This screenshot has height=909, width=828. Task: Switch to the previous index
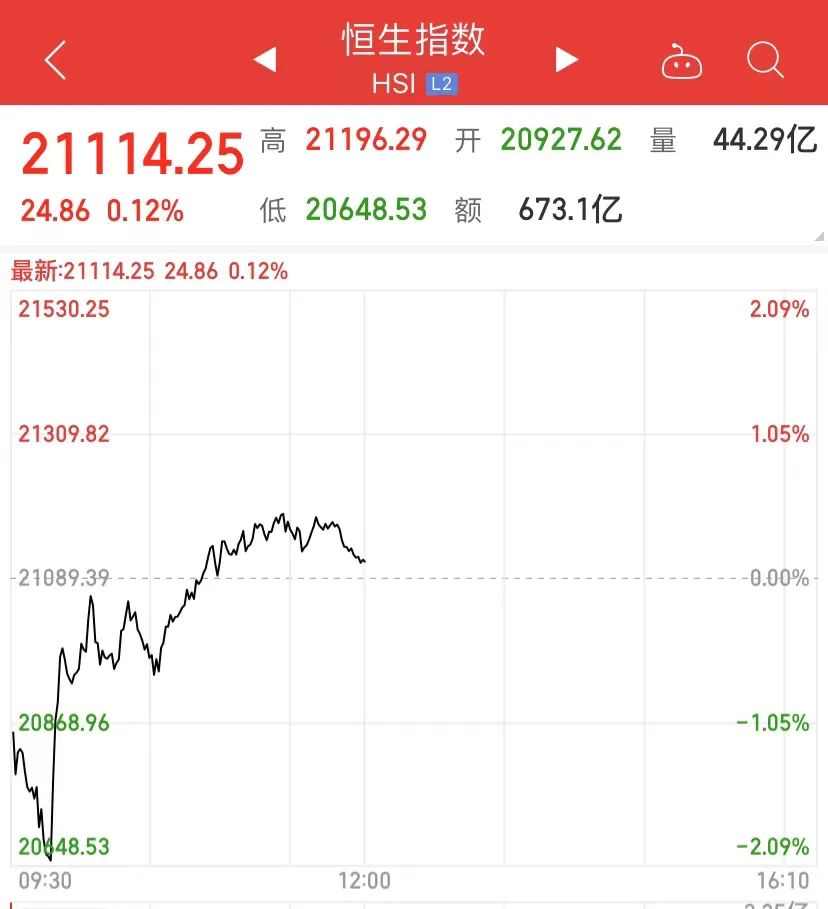click(265, 60)
